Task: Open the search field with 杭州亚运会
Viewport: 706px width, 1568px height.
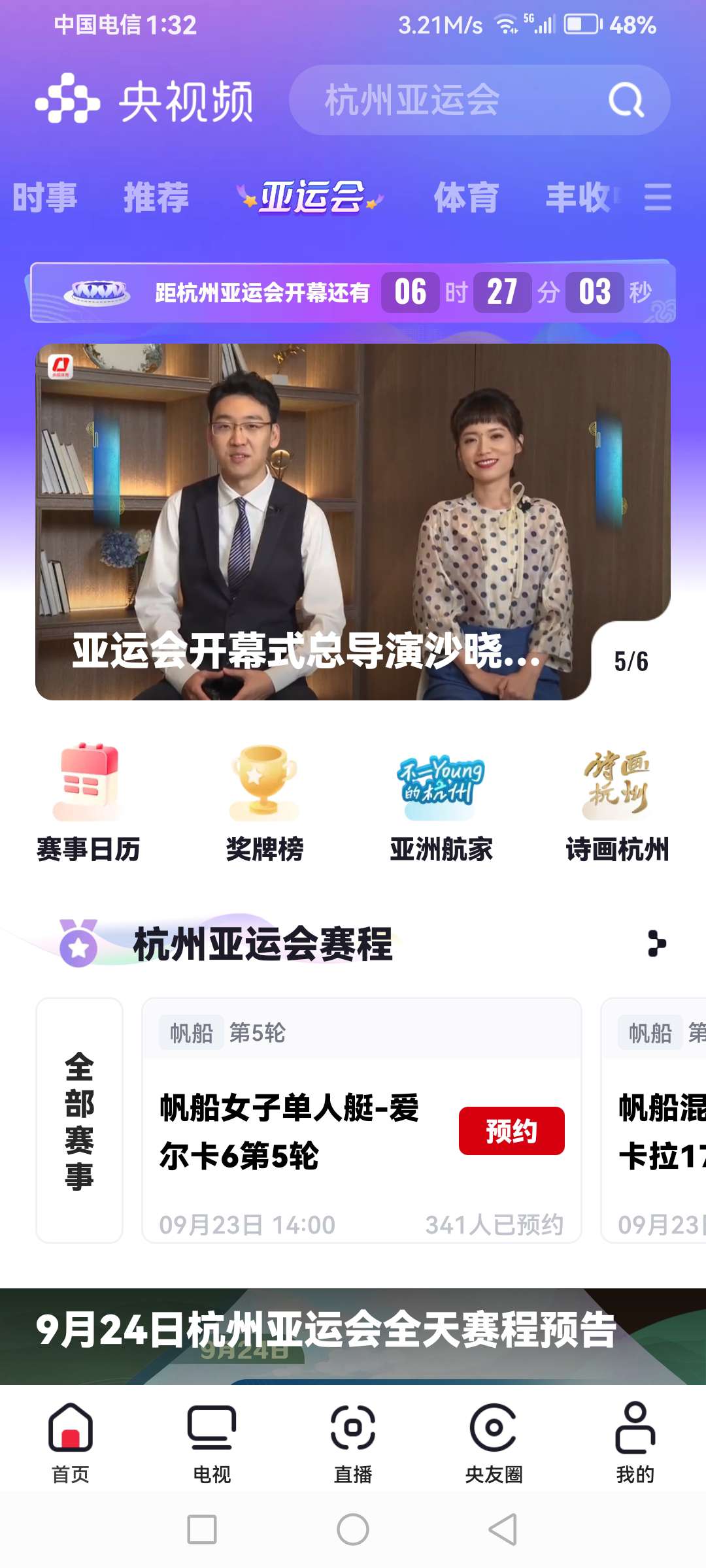Action: (x=445, y=100)
